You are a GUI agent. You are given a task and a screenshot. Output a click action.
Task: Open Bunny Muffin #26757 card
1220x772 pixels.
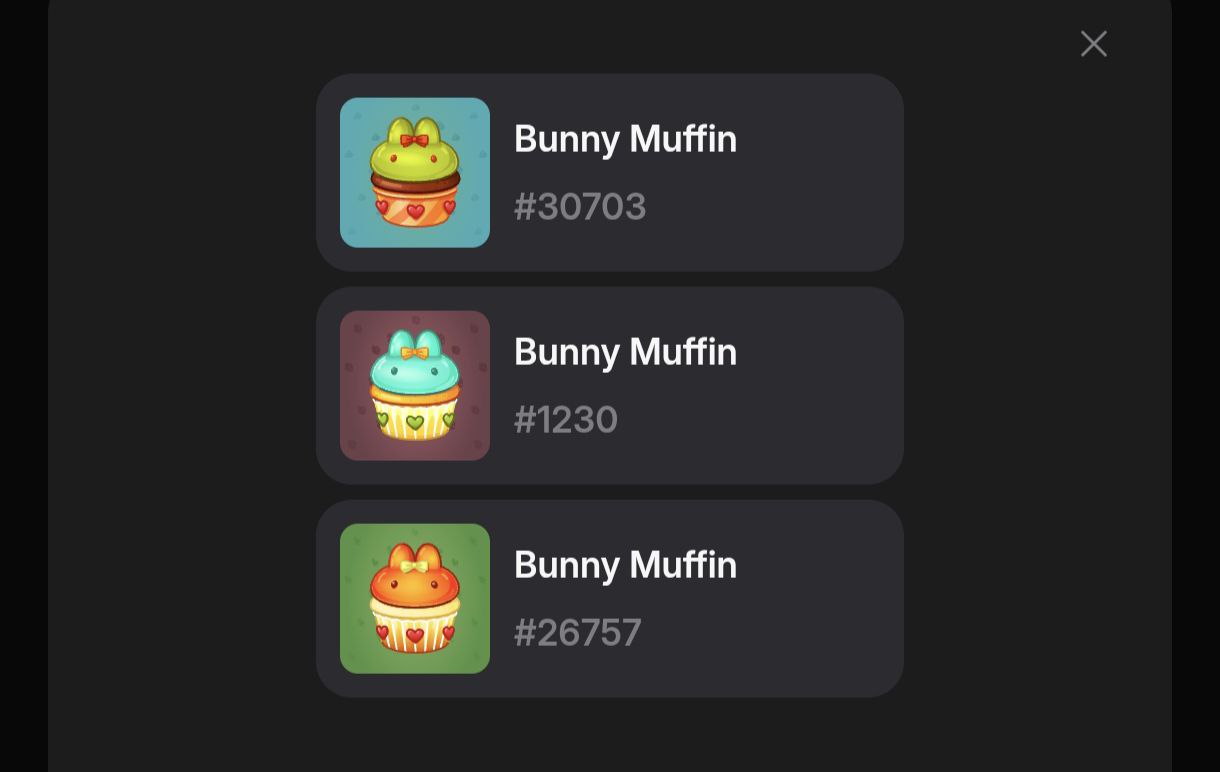[x=609, y=598]
